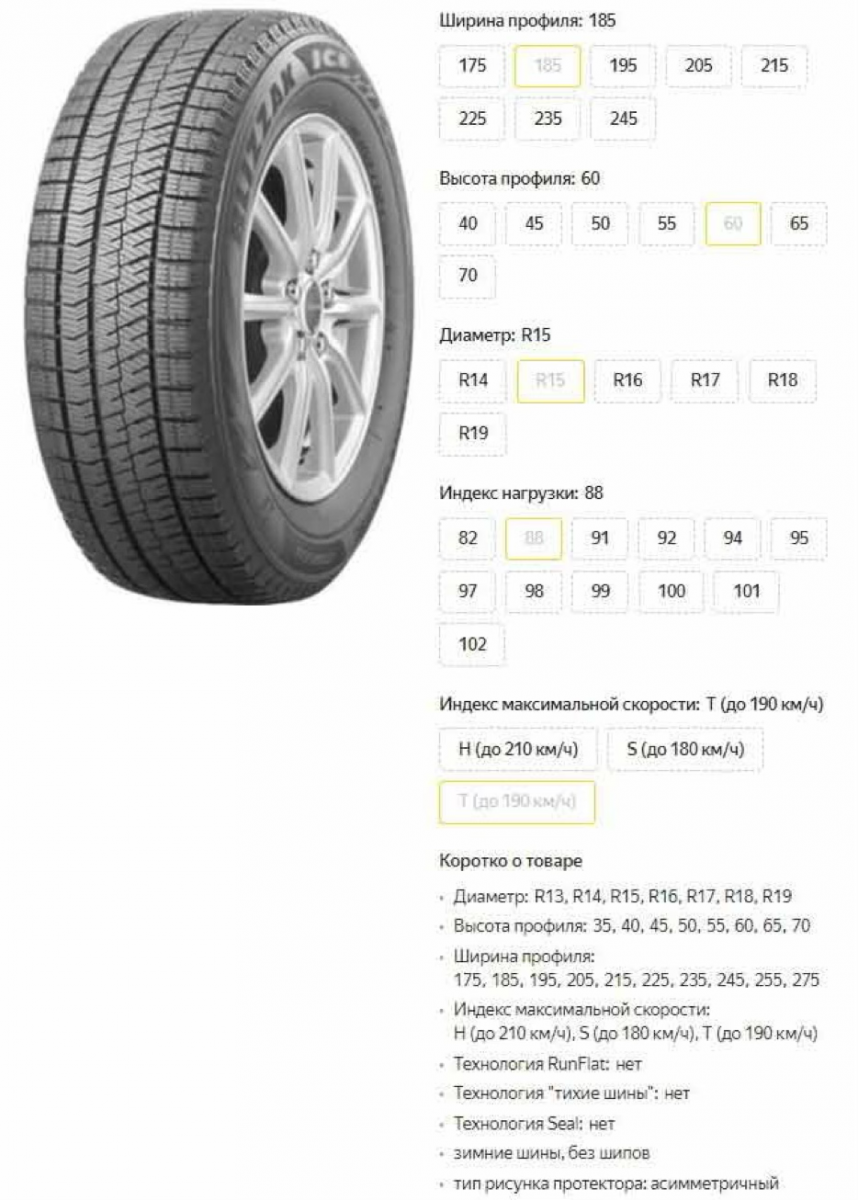Viewport: 858px width, 1200px height.
Task: Choose profile width 205
Action: [x=699, y=66]
